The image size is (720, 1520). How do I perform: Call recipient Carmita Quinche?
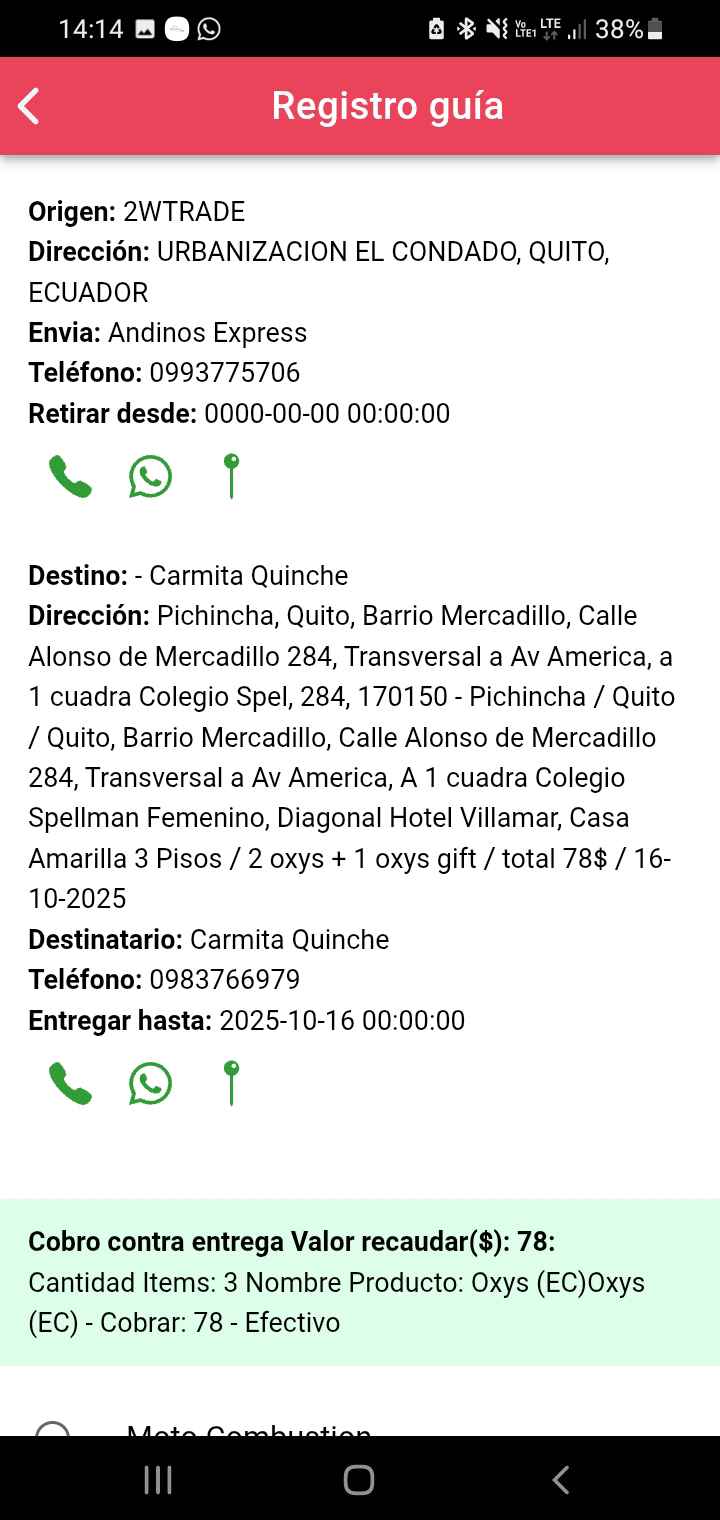point(70,1083)
